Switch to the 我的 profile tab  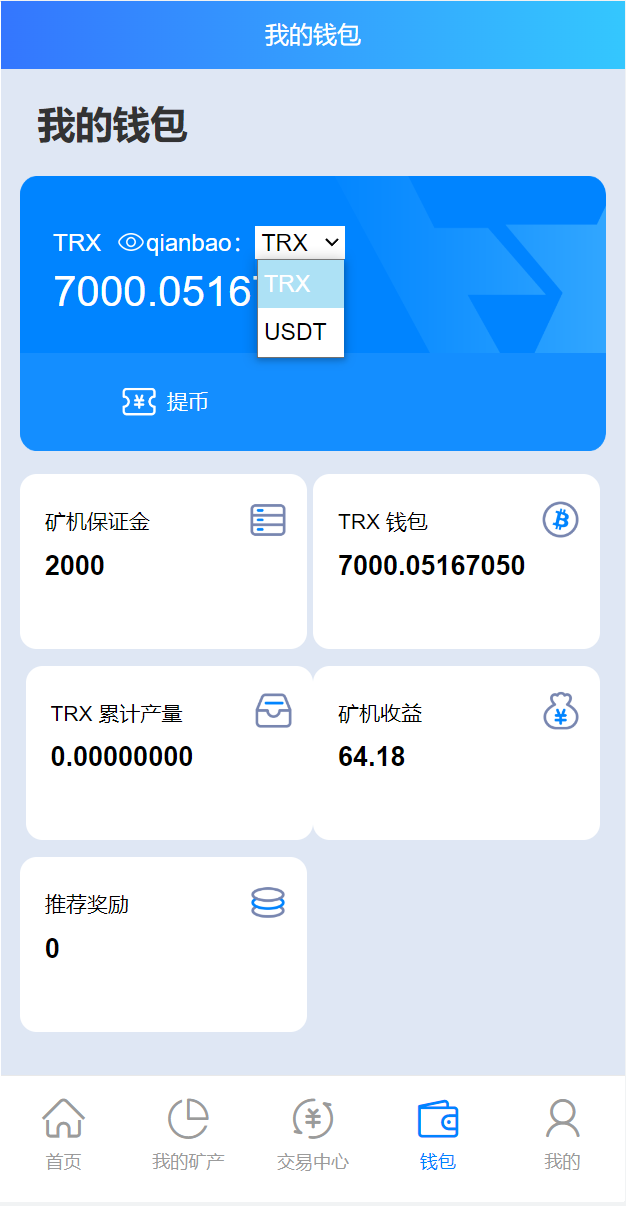(562, 1134)
